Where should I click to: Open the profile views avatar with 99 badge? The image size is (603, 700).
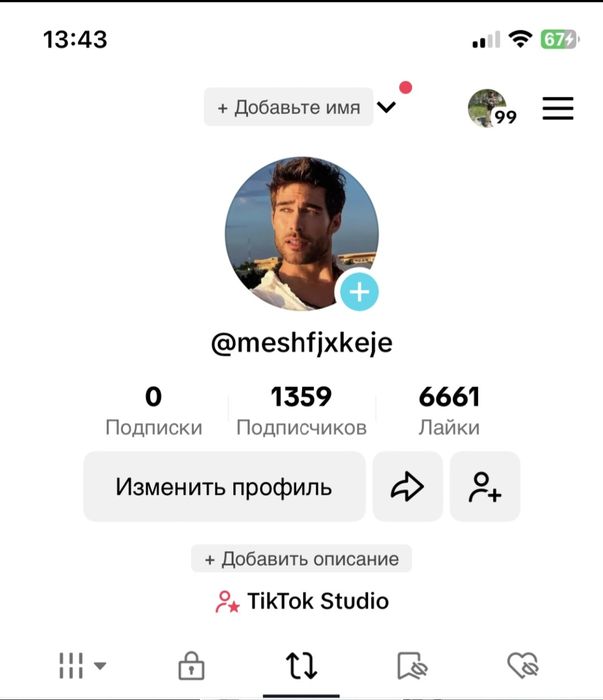(489, 108)
